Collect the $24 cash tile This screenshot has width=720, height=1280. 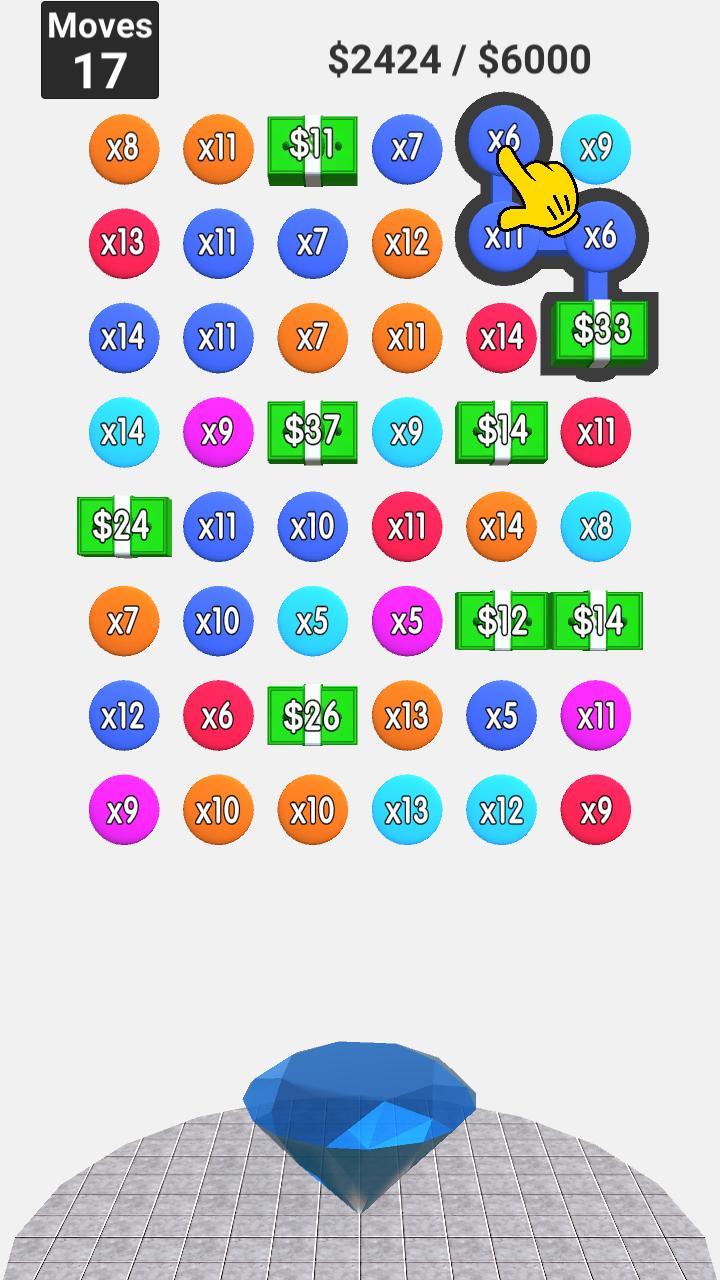pos(124,526)
